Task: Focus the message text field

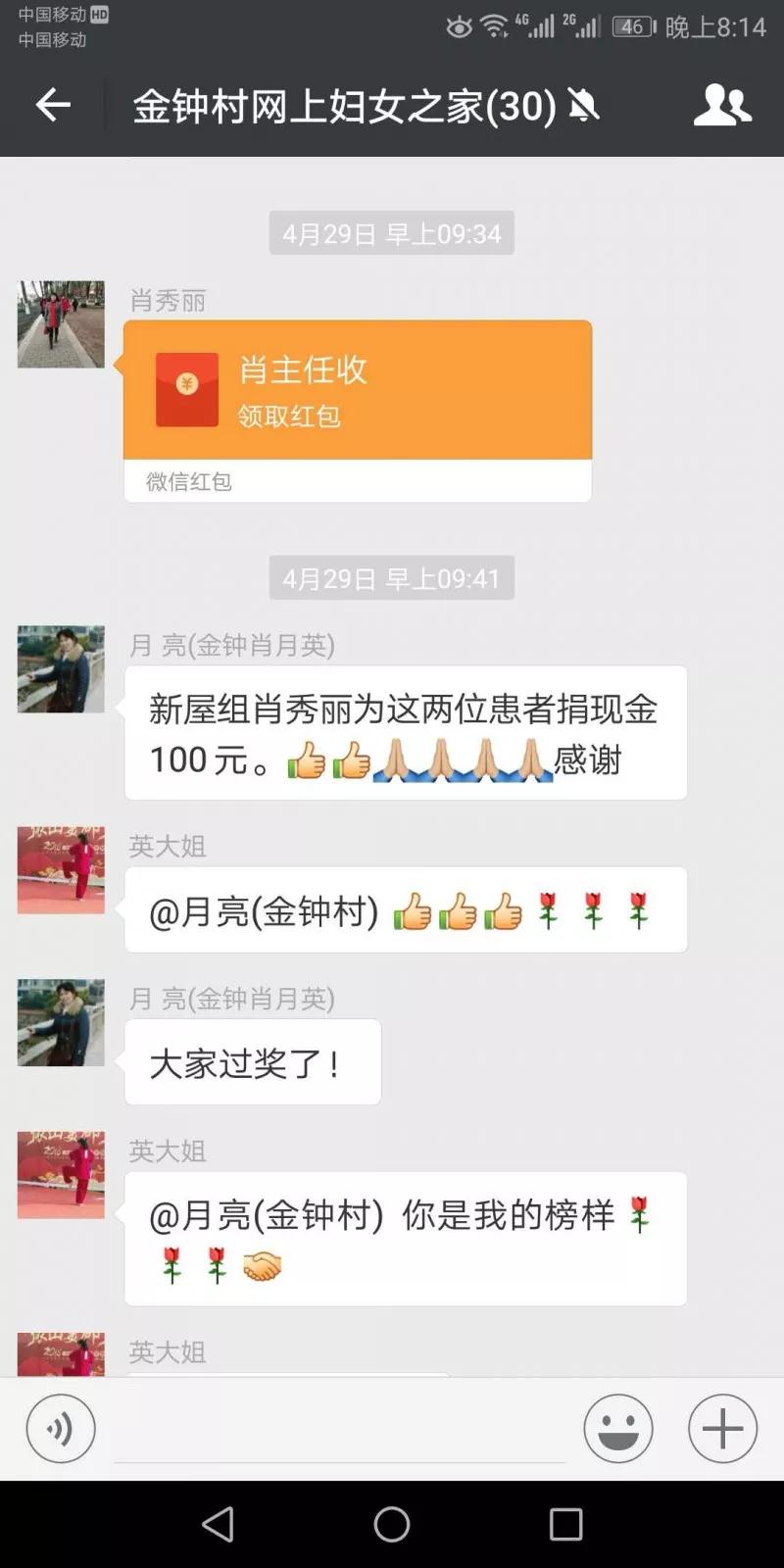Action: [x=339, y=1431]
